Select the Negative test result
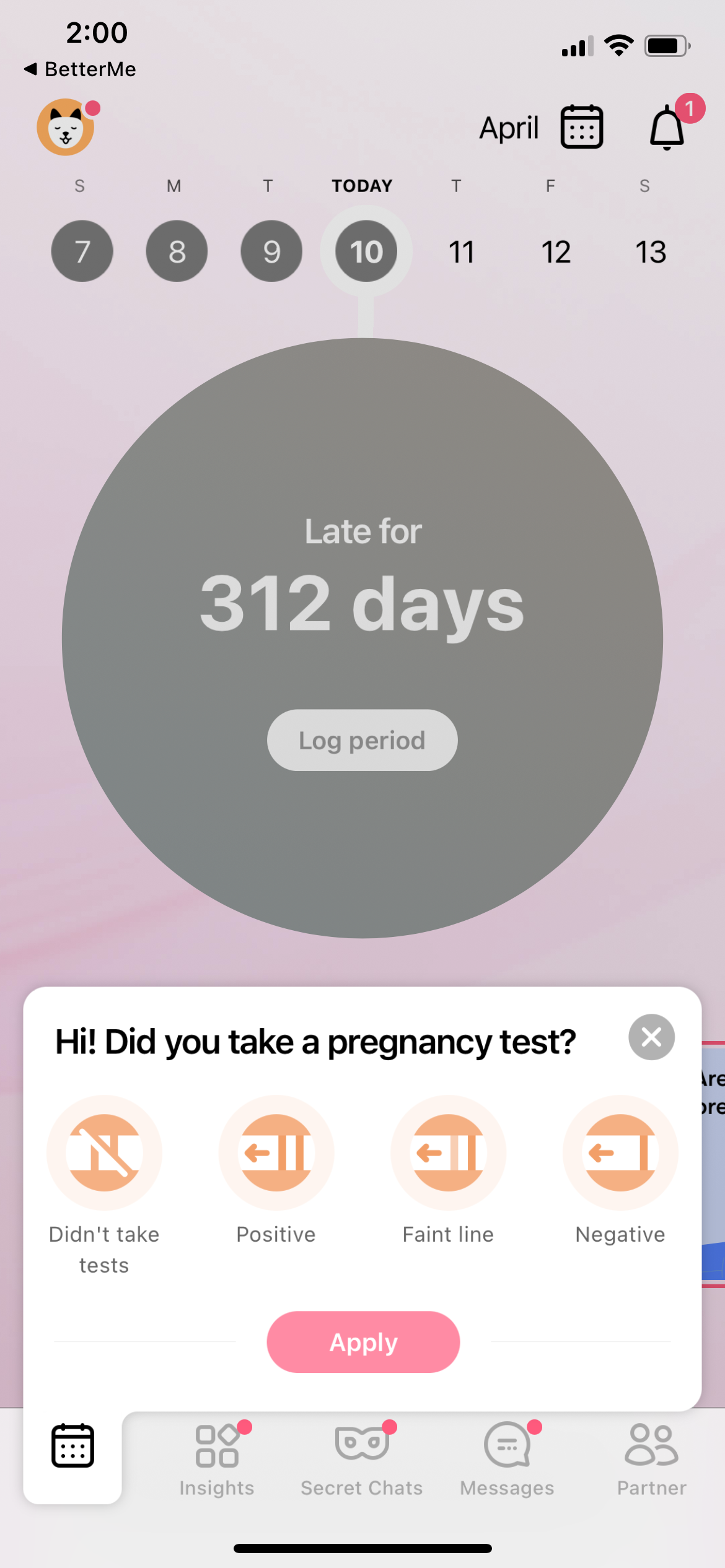This screenshot has width=725, height=1568. (x=620, y=1152)
